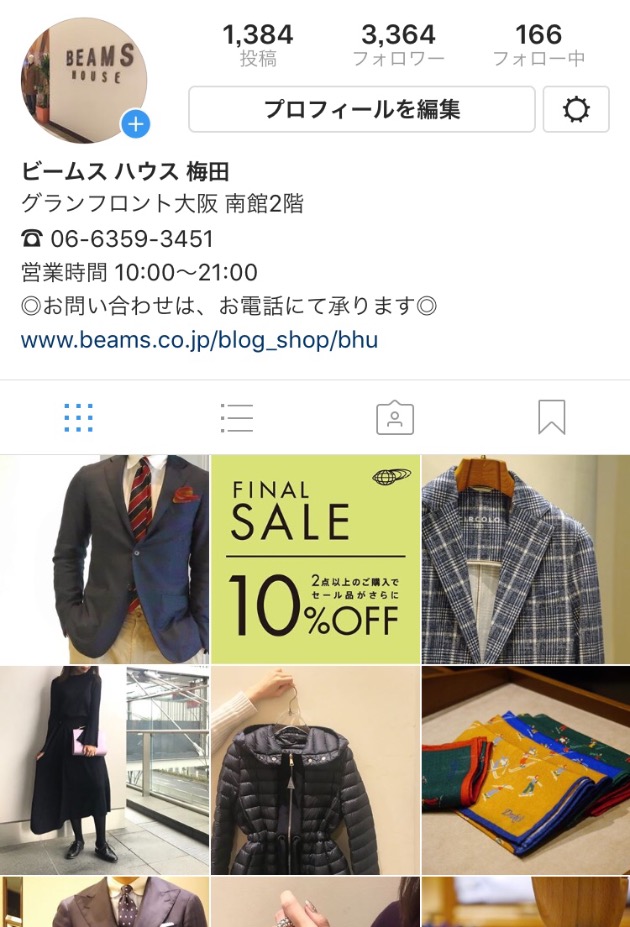Switch to the list view tab
This screenshot has width=630, height=927.
click(x=236, y=418)
